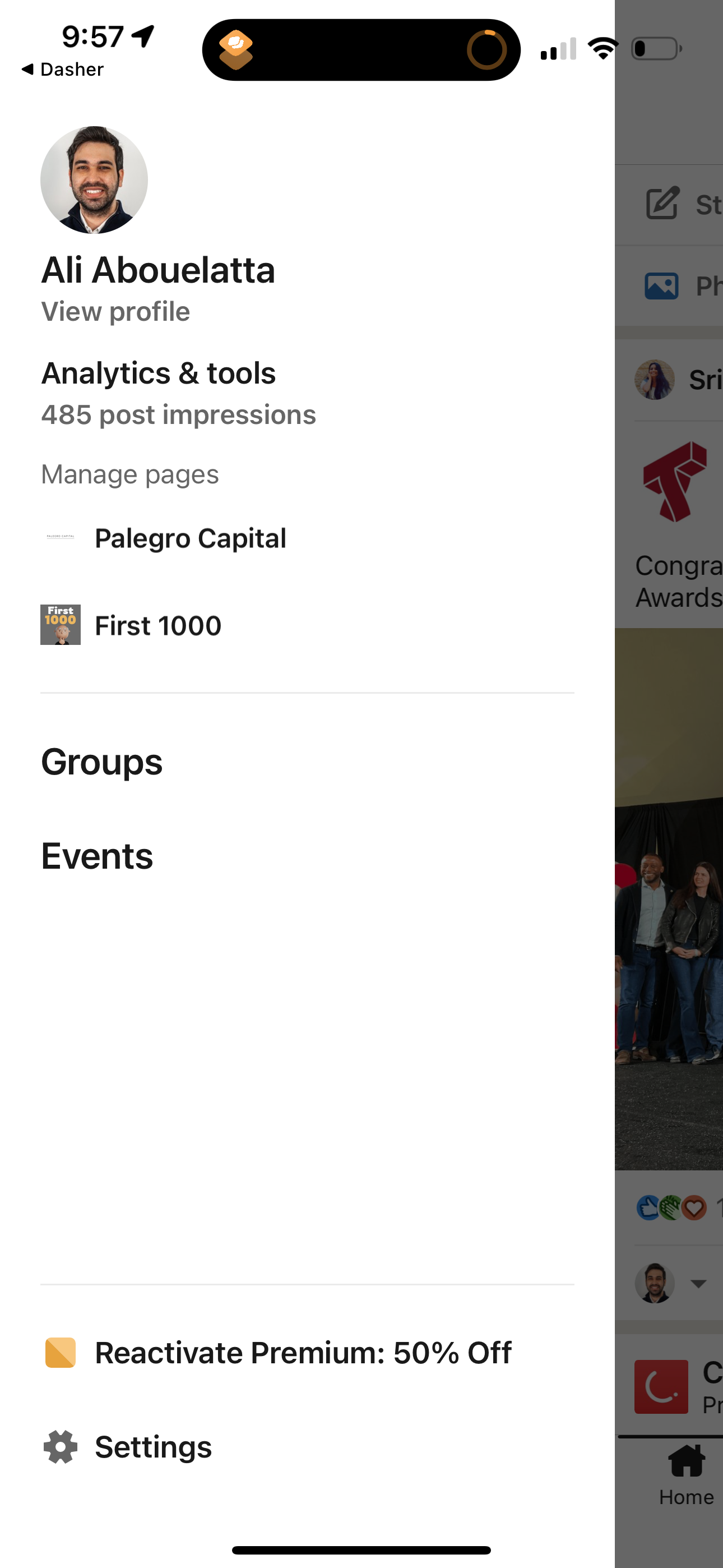Tap Ali Abouelatta's profile photo
Viewport: 723px width, 1568px height.
93,179
